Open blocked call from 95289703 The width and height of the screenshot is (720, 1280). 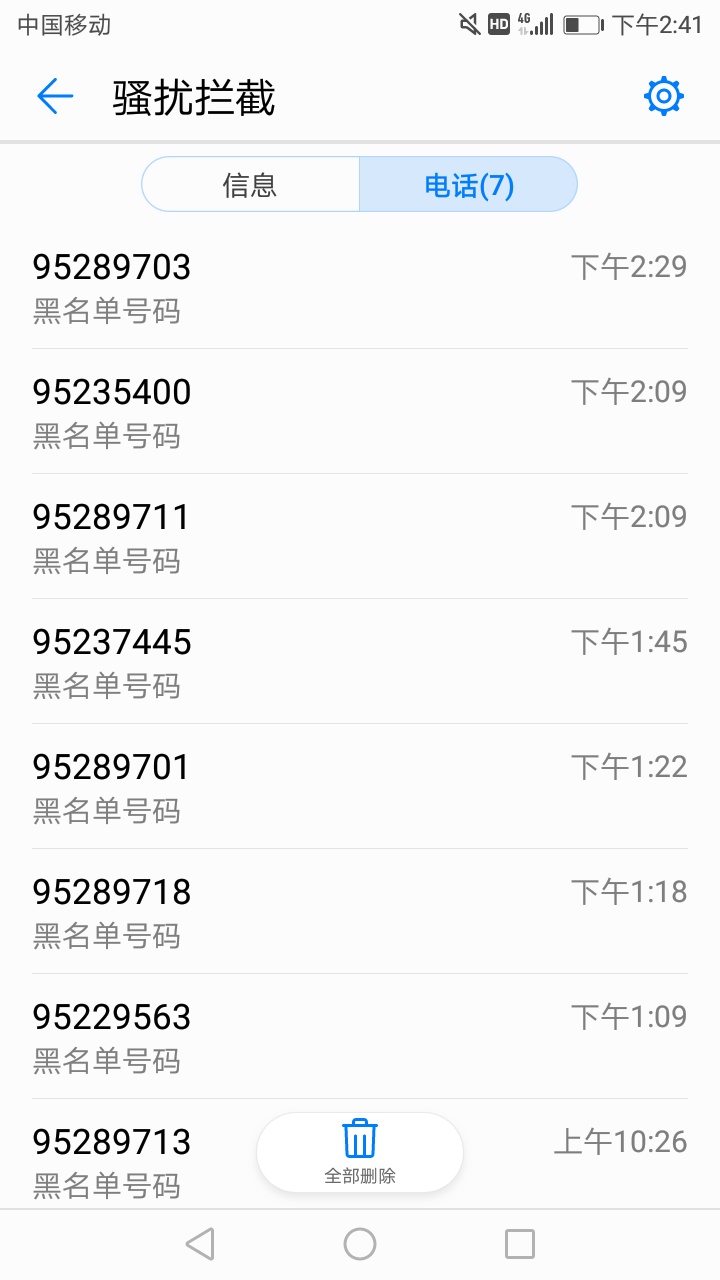click(360, 287)
